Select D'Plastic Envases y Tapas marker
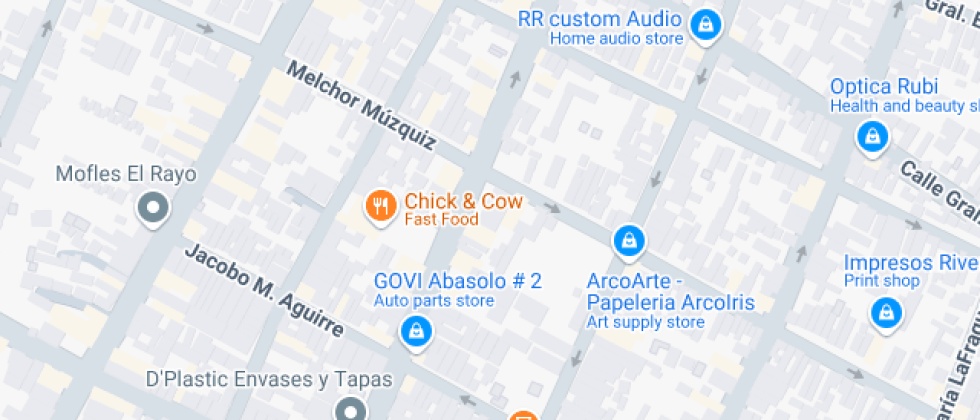The image size is (980, 420). pos(350,410)
